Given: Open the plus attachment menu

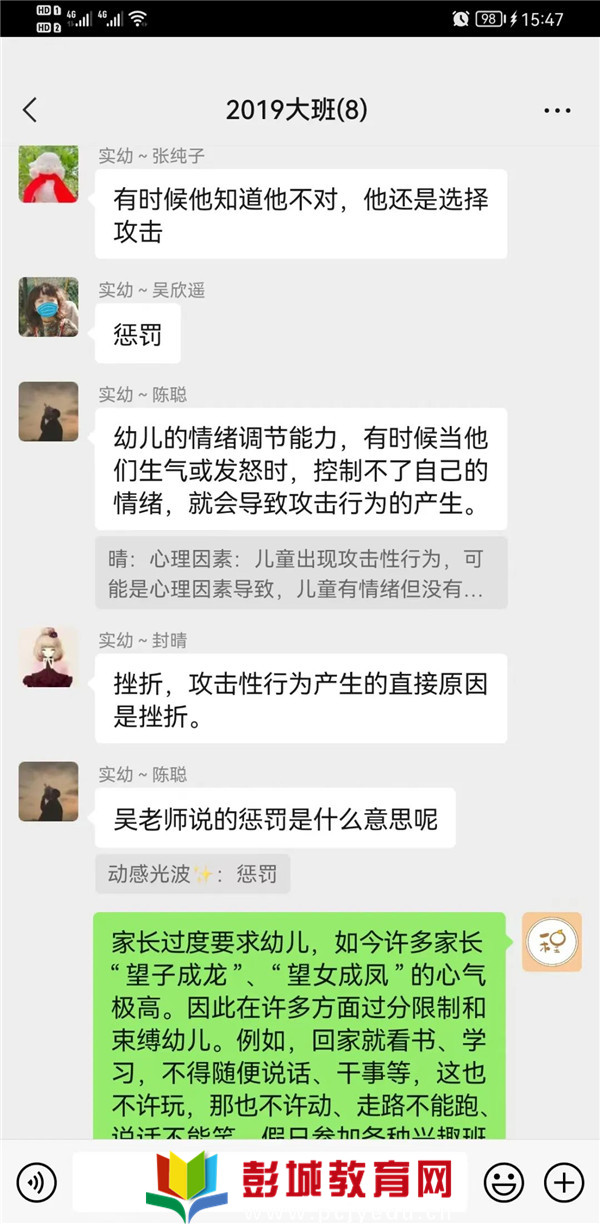Looking at the screenshot, I should [x=565, y=1183].
